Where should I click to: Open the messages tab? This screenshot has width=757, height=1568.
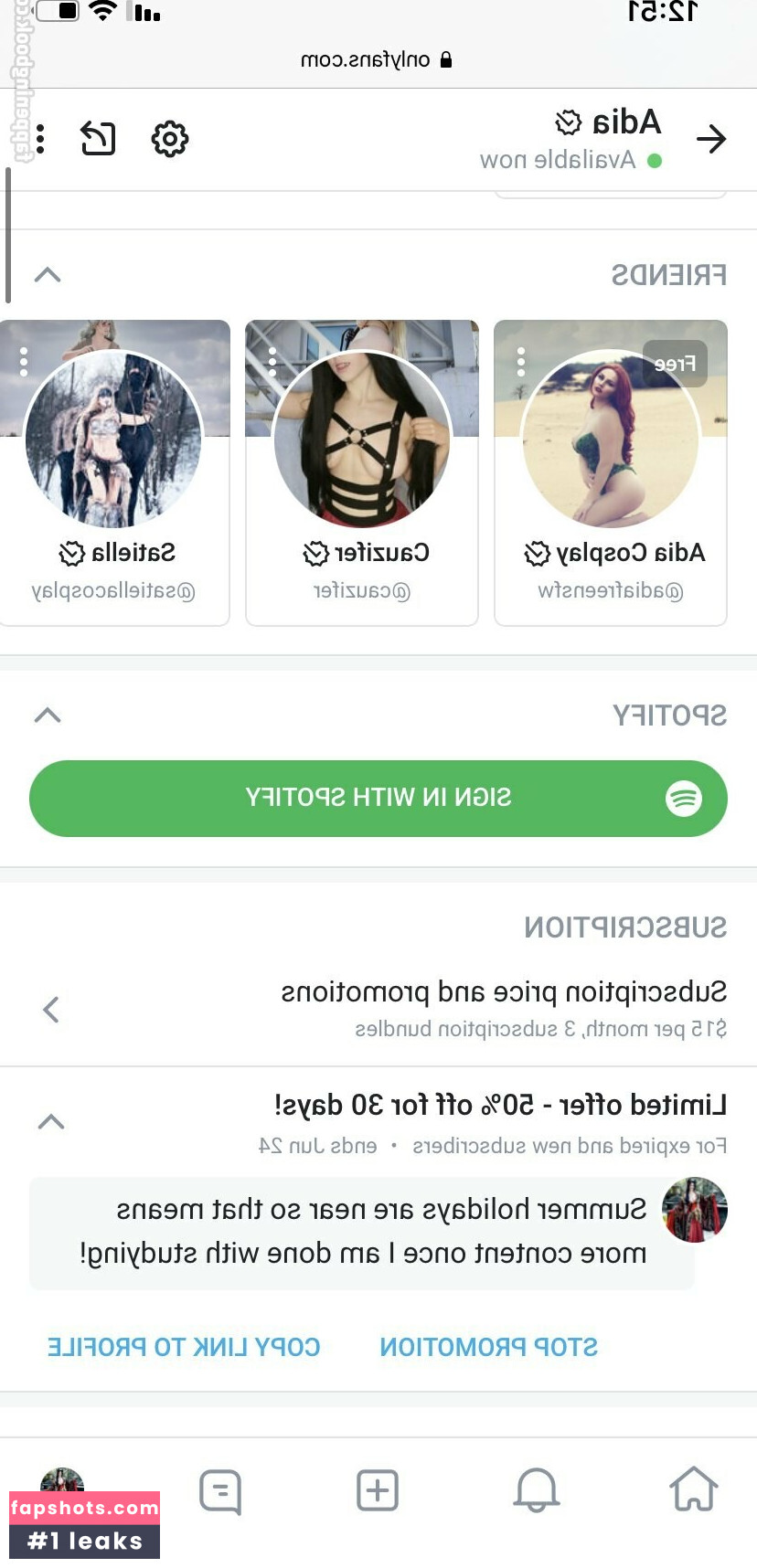(220, 1491)
